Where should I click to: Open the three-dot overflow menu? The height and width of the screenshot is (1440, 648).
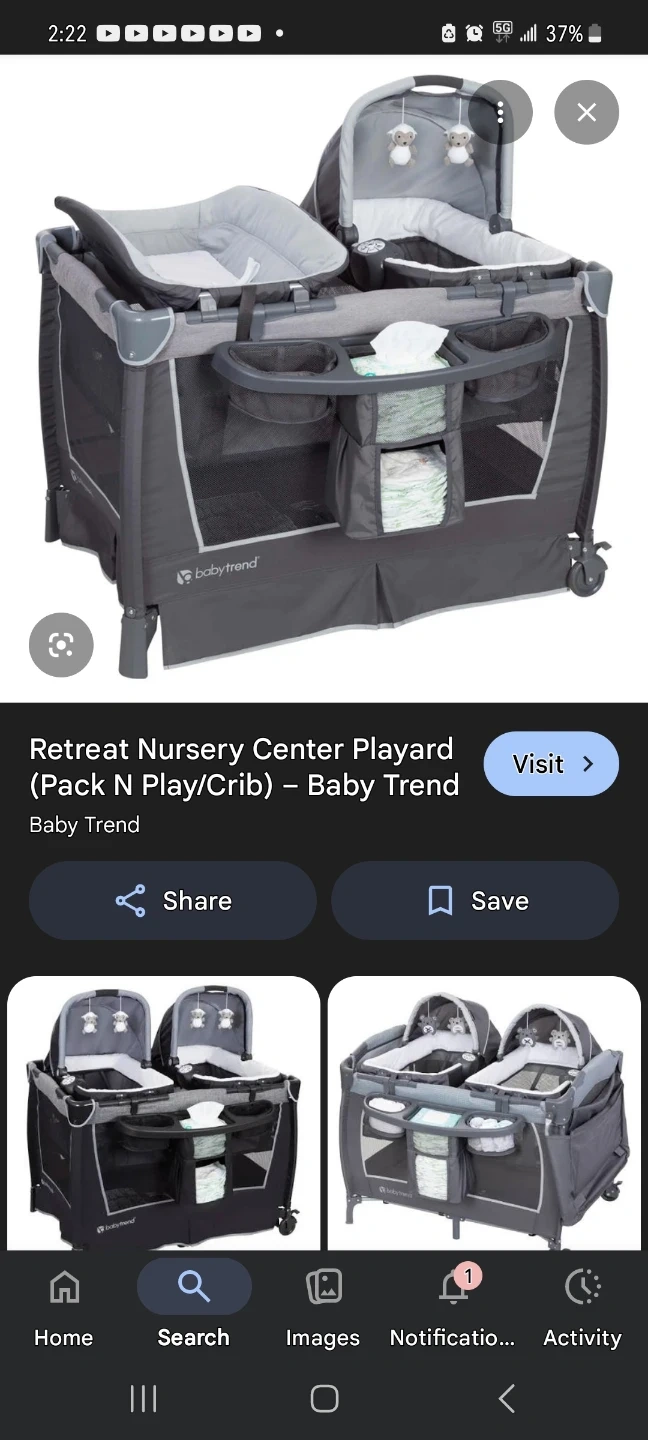coord(500,113)
